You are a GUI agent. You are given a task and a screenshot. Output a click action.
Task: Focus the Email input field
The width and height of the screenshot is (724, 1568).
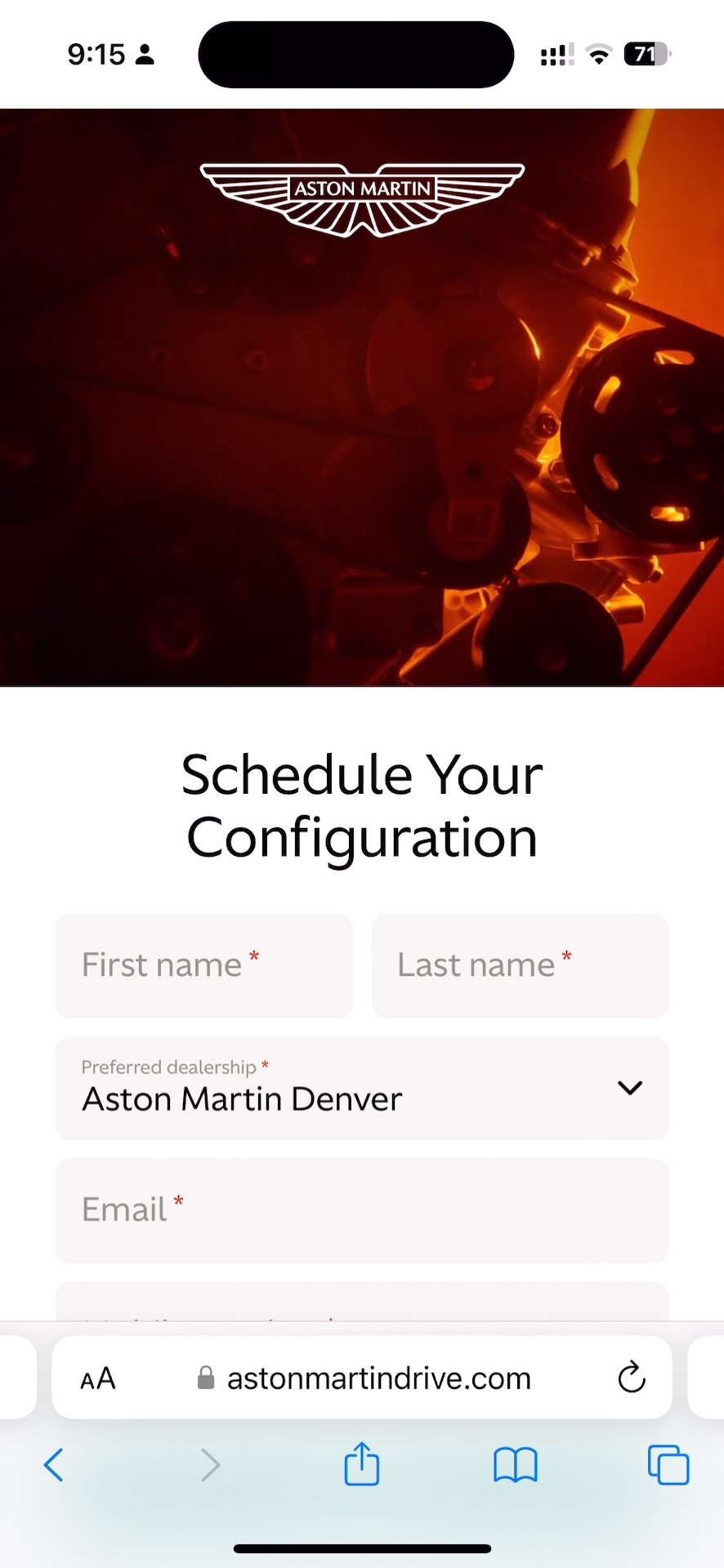tap(362, 1210)
